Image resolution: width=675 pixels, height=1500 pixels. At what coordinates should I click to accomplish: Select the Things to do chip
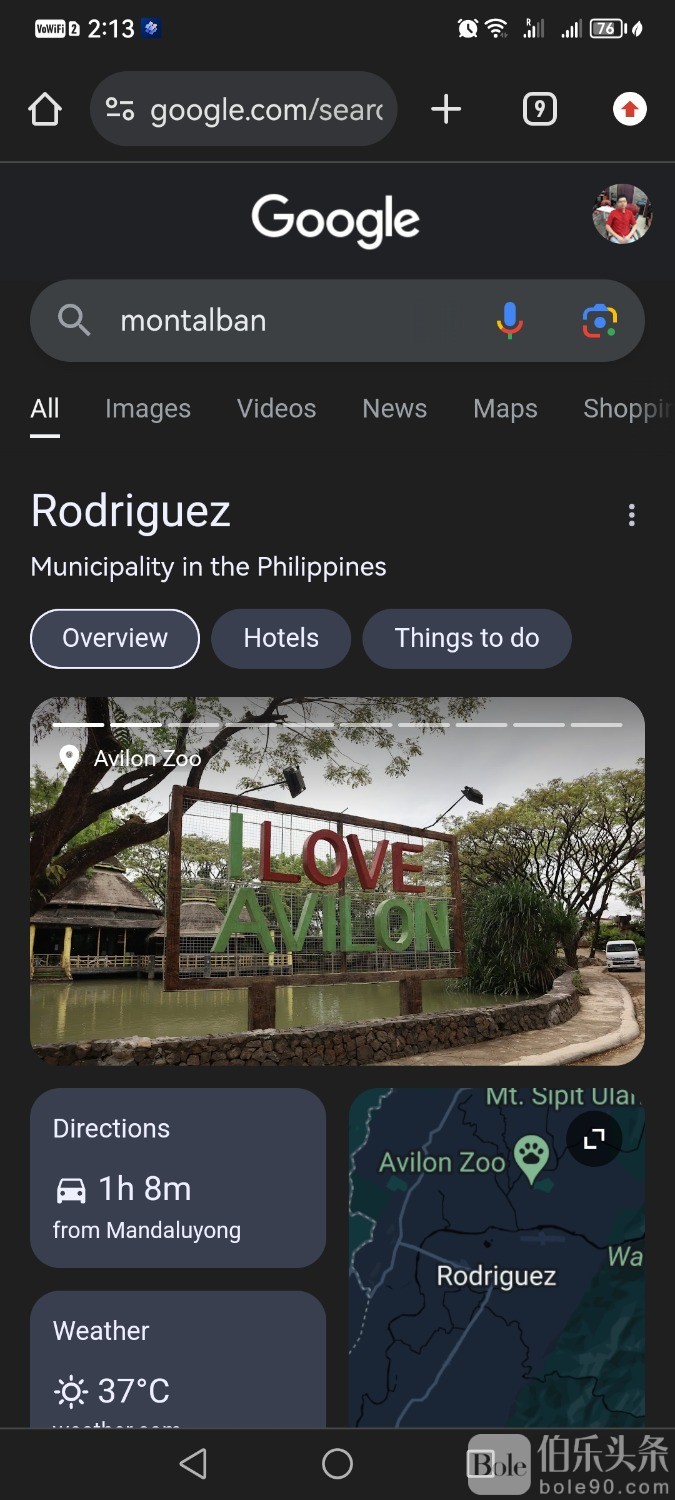[x=466, y=638]
